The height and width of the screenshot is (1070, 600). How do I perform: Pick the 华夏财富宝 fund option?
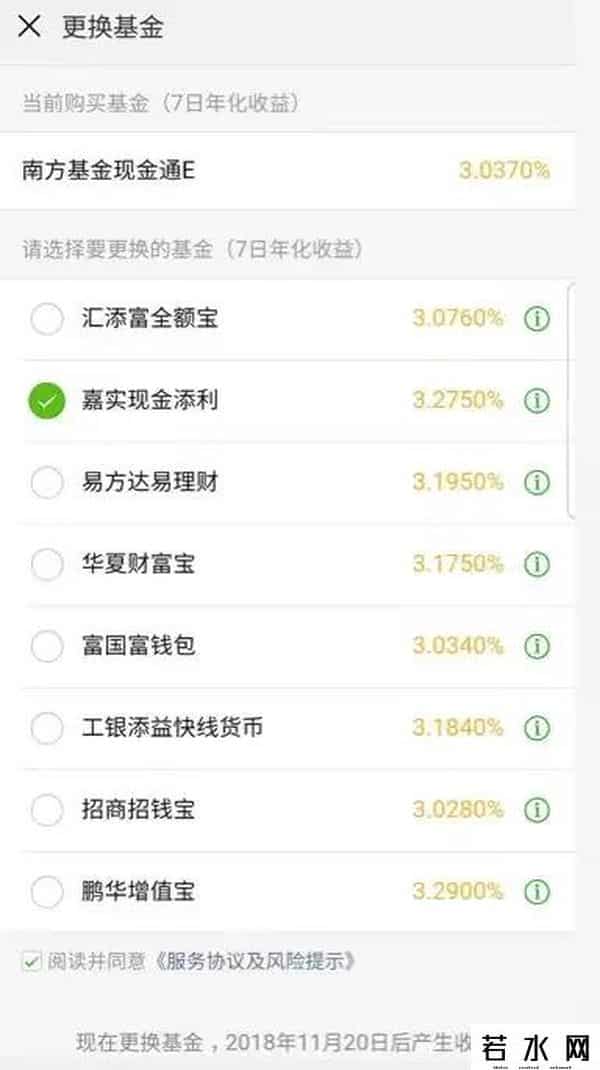47,565
